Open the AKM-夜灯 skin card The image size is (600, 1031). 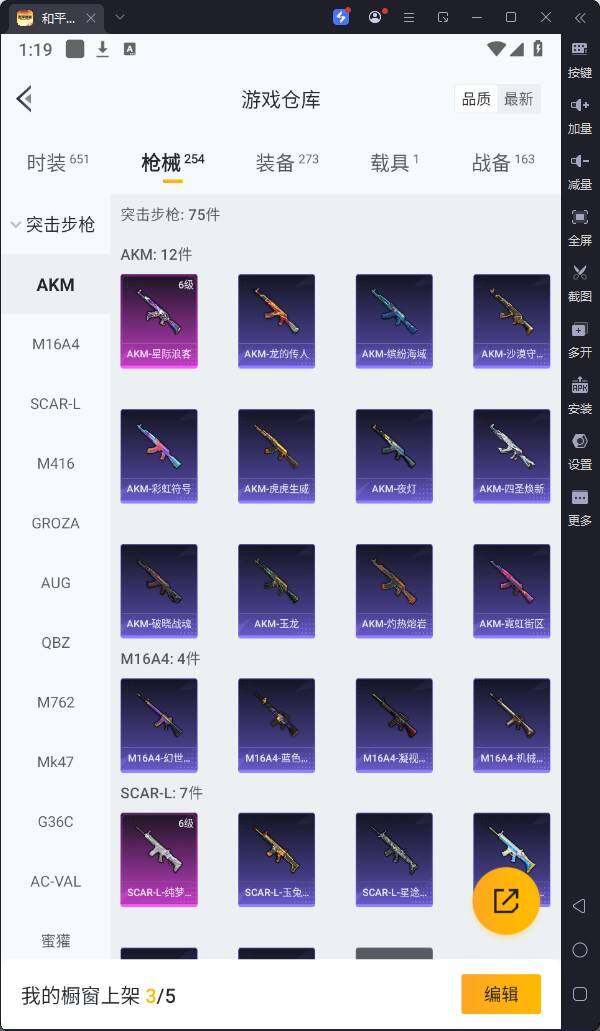(394, 456)
